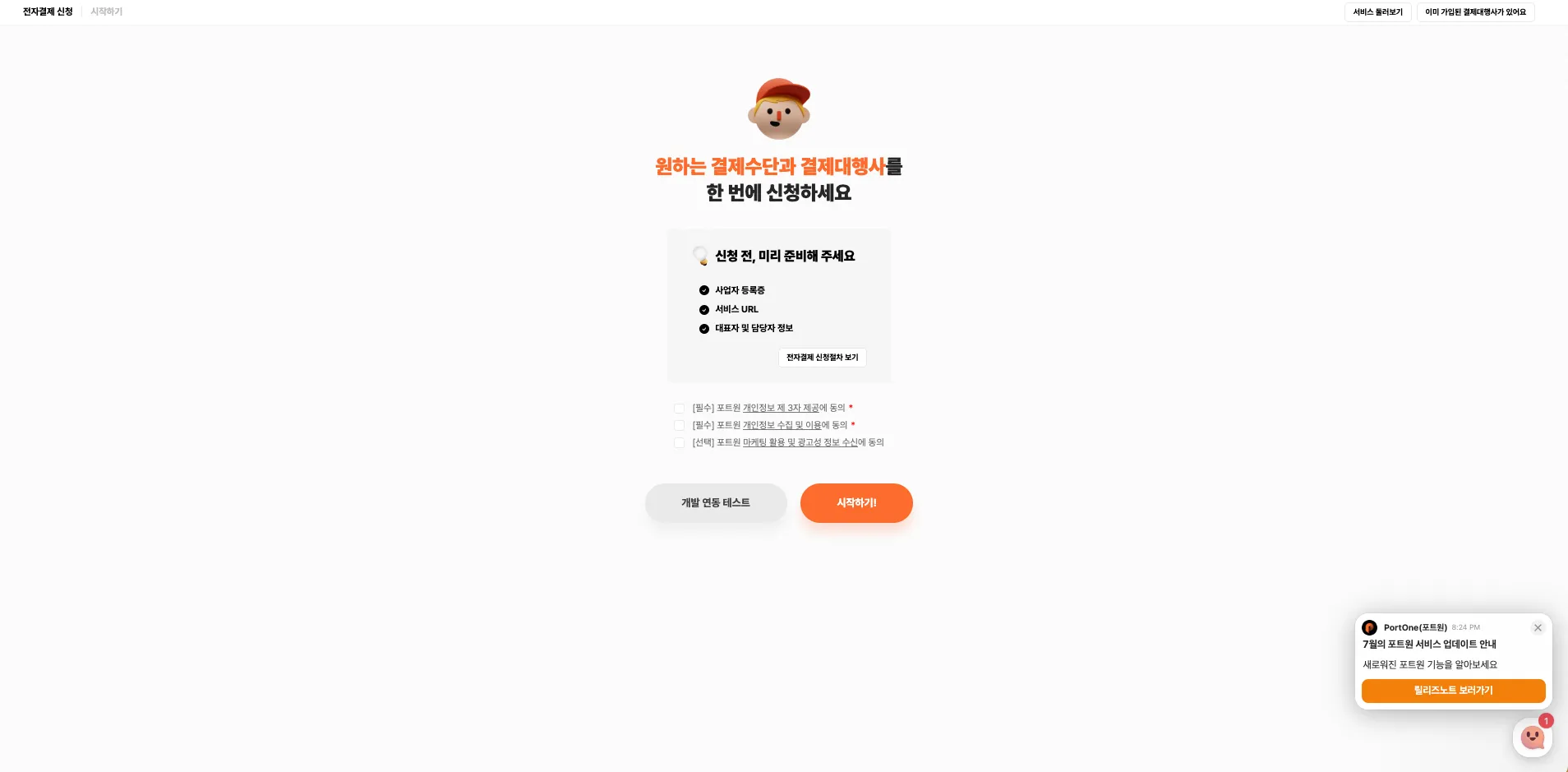The width and height of the screenshot is (1568, 772).
Task: Check 개인정보 수집 및 이용 consent box
Action: pyautogui.click(x=680, y=426)
